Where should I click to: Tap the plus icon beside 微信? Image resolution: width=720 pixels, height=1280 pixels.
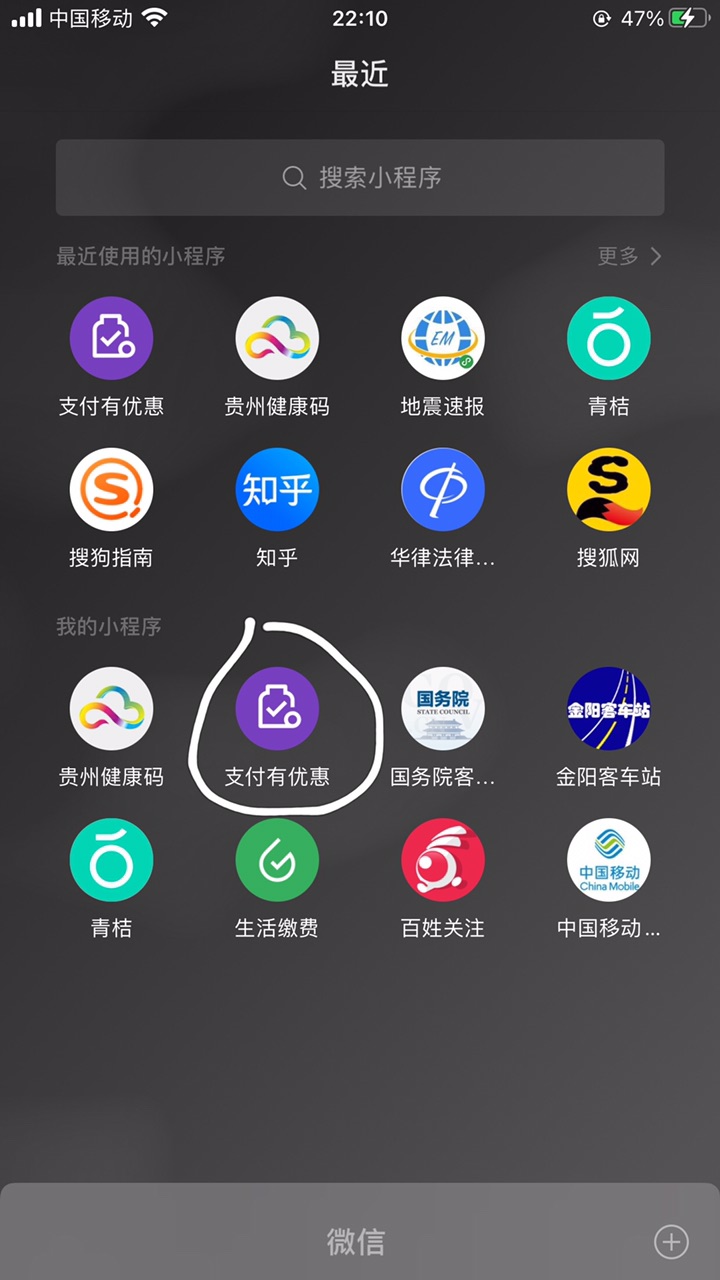(671, 1242)
